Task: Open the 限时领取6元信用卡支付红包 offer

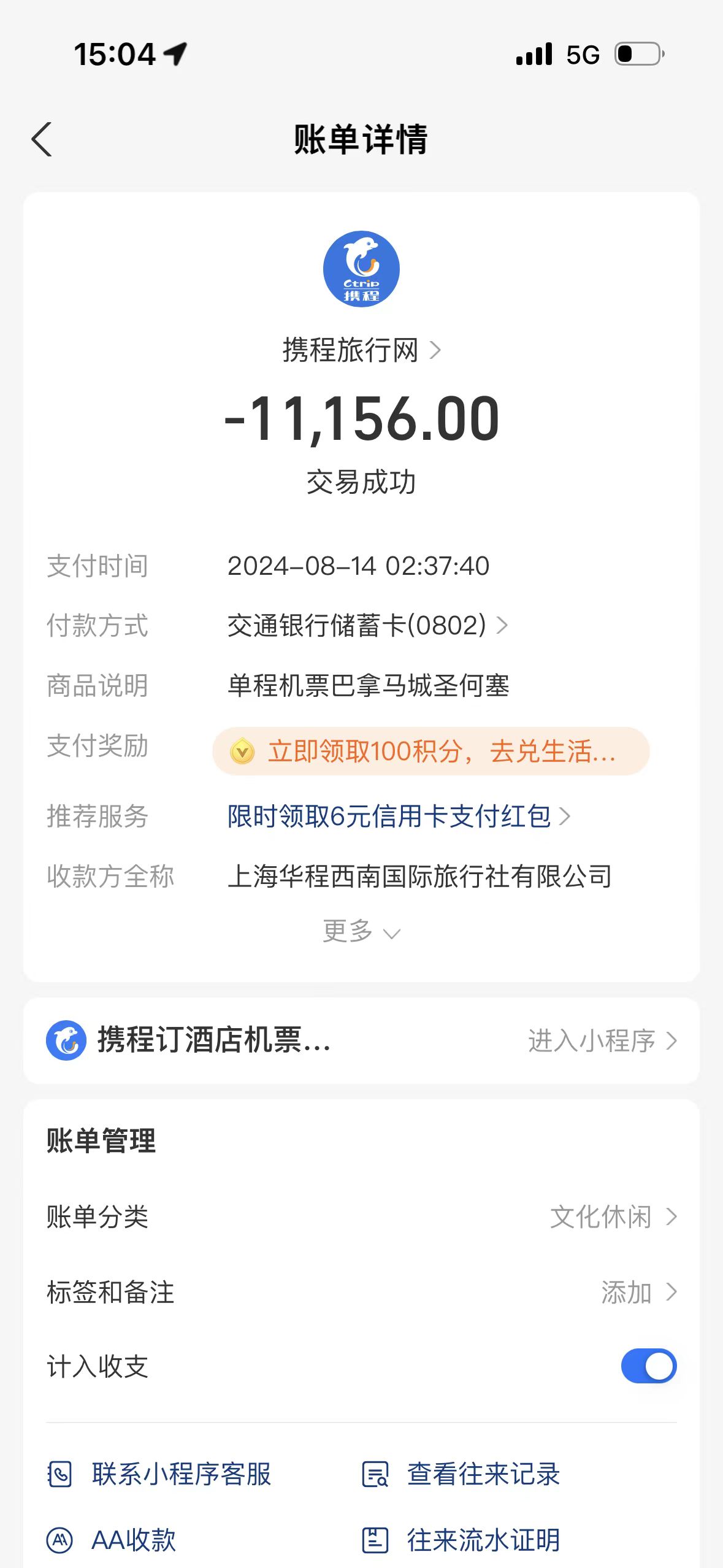Action: click(x=399, y=817)
